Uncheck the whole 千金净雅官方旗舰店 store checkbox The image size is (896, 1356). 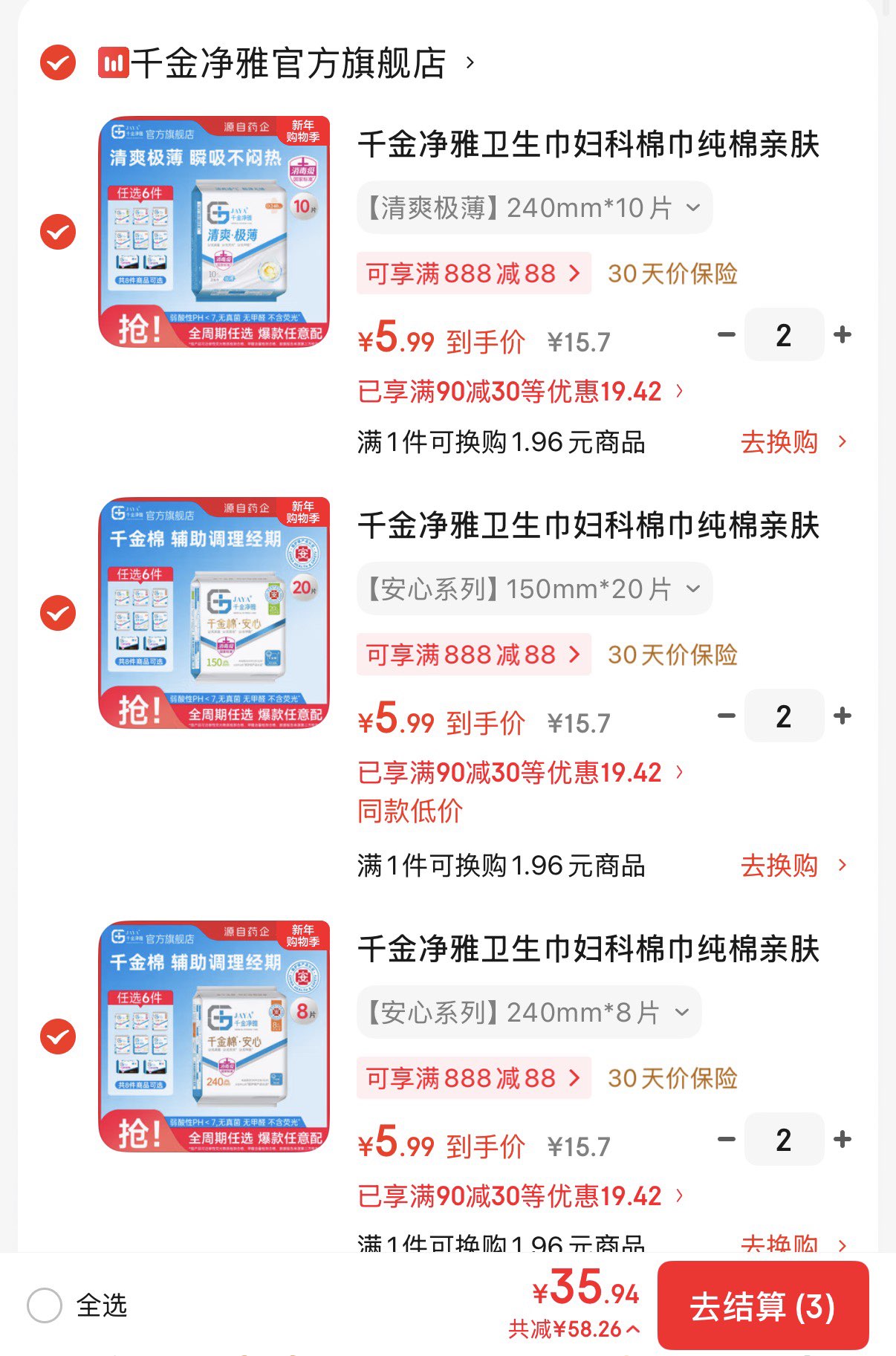point(58,62)
